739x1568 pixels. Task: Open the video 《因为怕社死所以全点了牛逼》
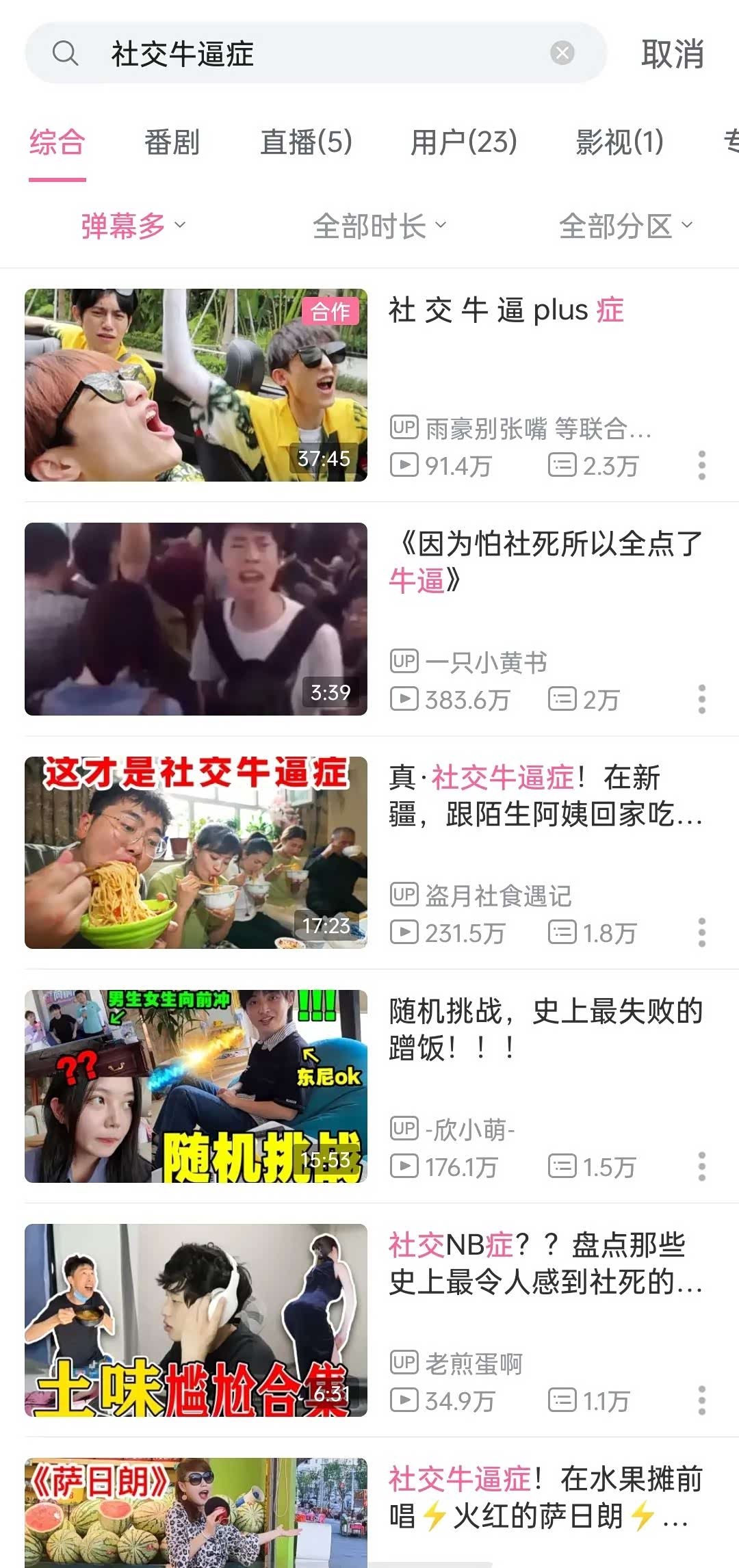pyautogui.click(x=196, y=619)
